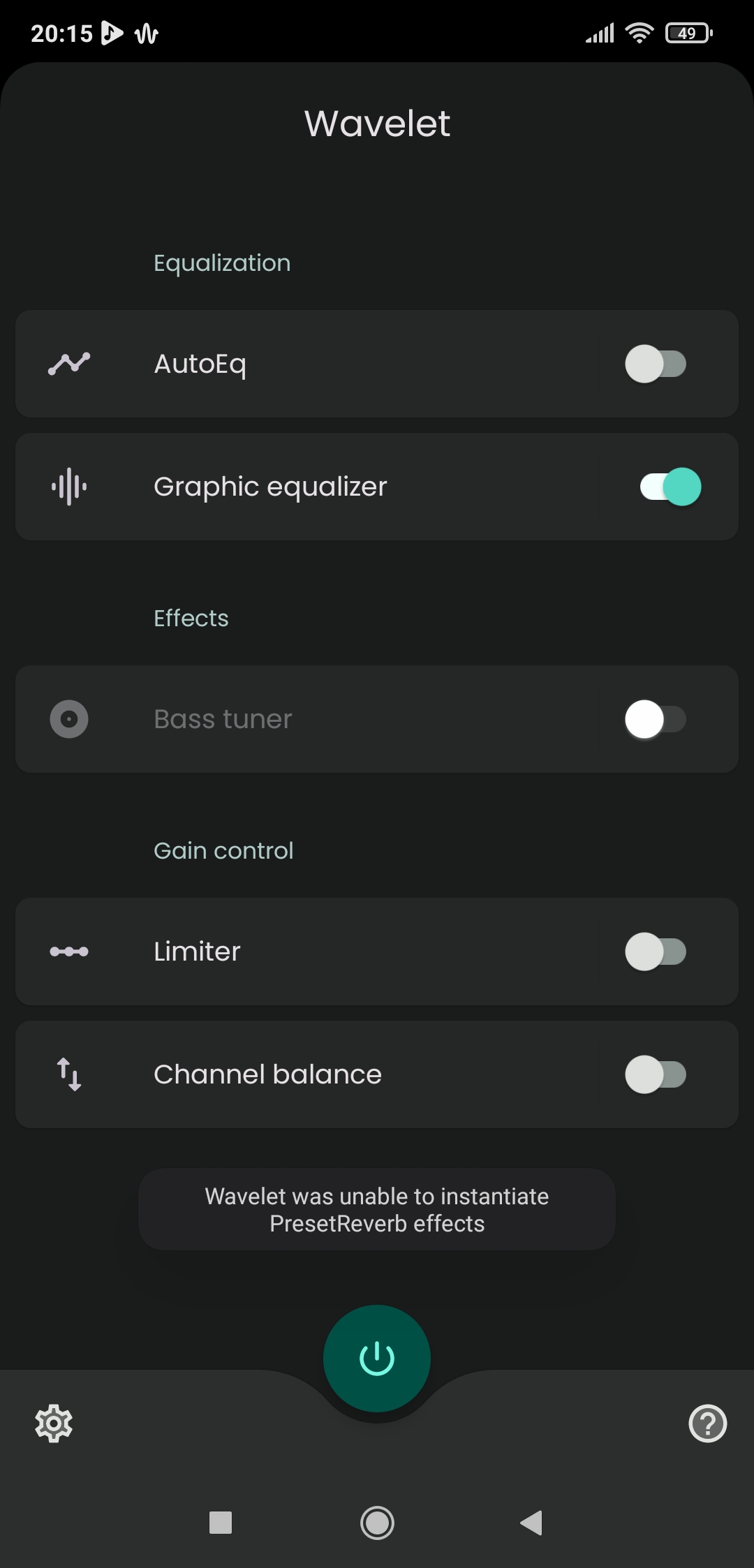The image size is (754, 1568).
Task: Turn off the Graphic equalizer switch
Action: (x=670, y=487)
